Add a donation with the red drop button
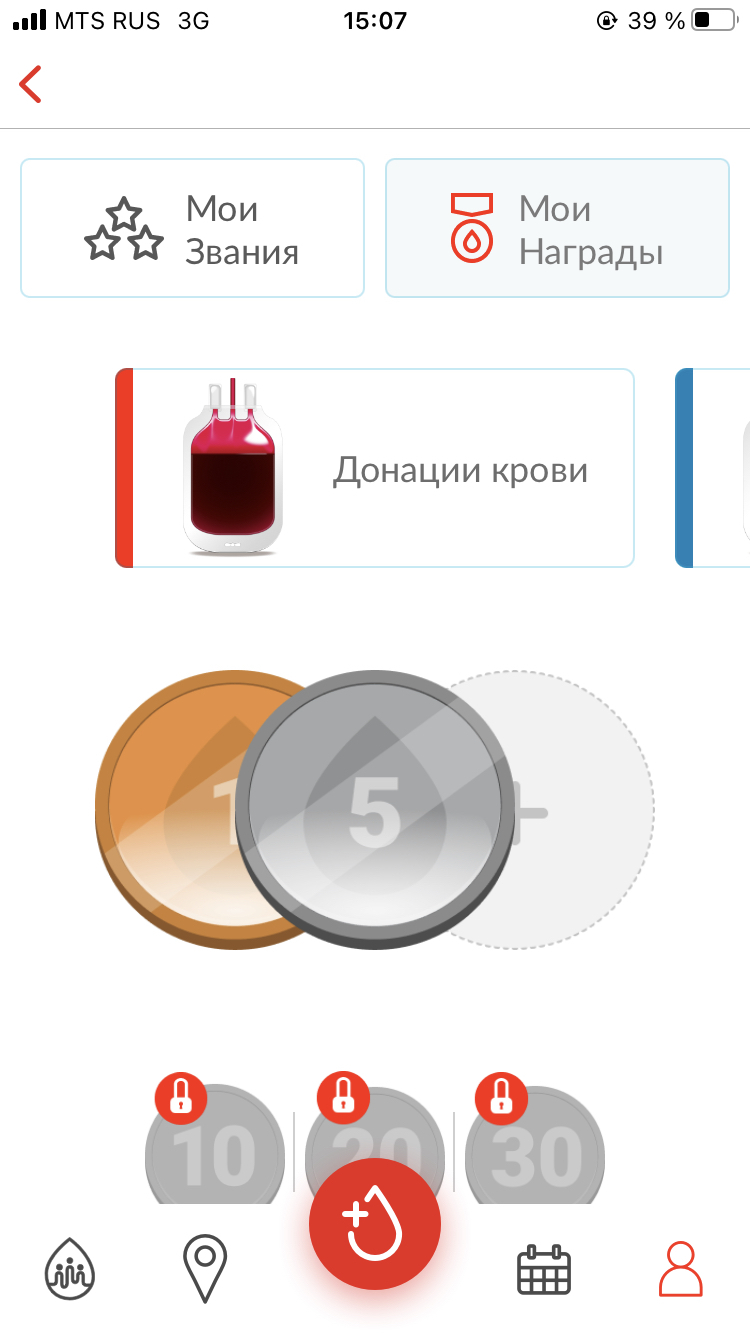Viewport: 750px width, 1334px height. point(375,1224)
